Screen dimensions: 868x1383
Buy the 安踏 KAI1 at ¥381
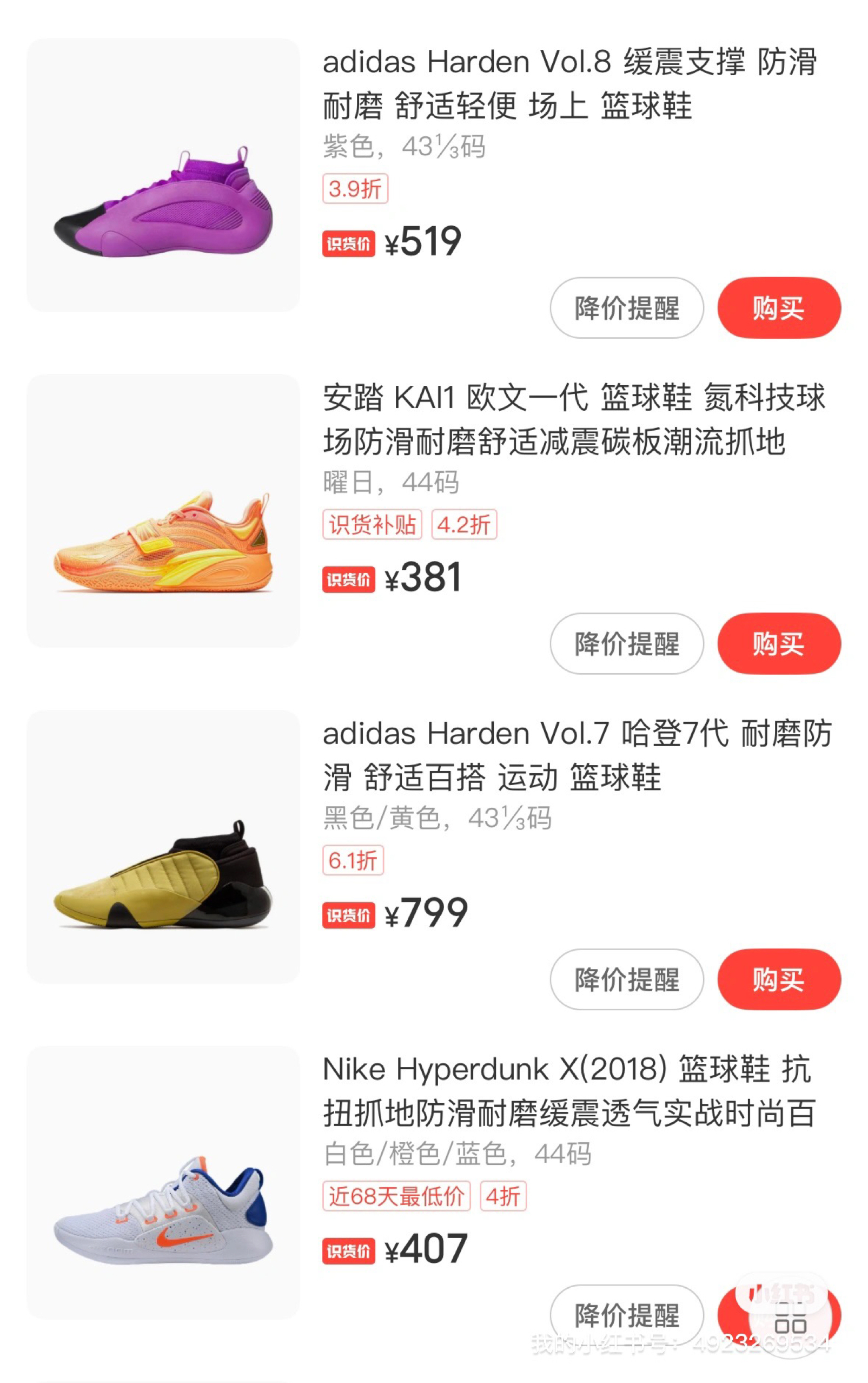(778, 643)
